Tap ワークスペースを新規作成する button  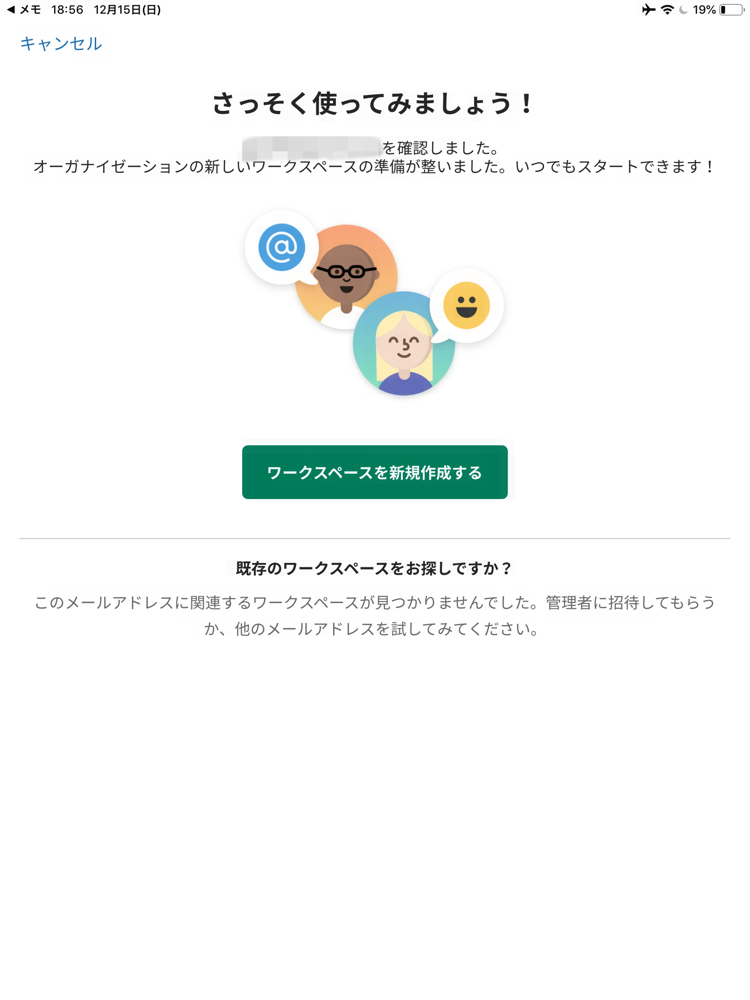pos(374,472)
